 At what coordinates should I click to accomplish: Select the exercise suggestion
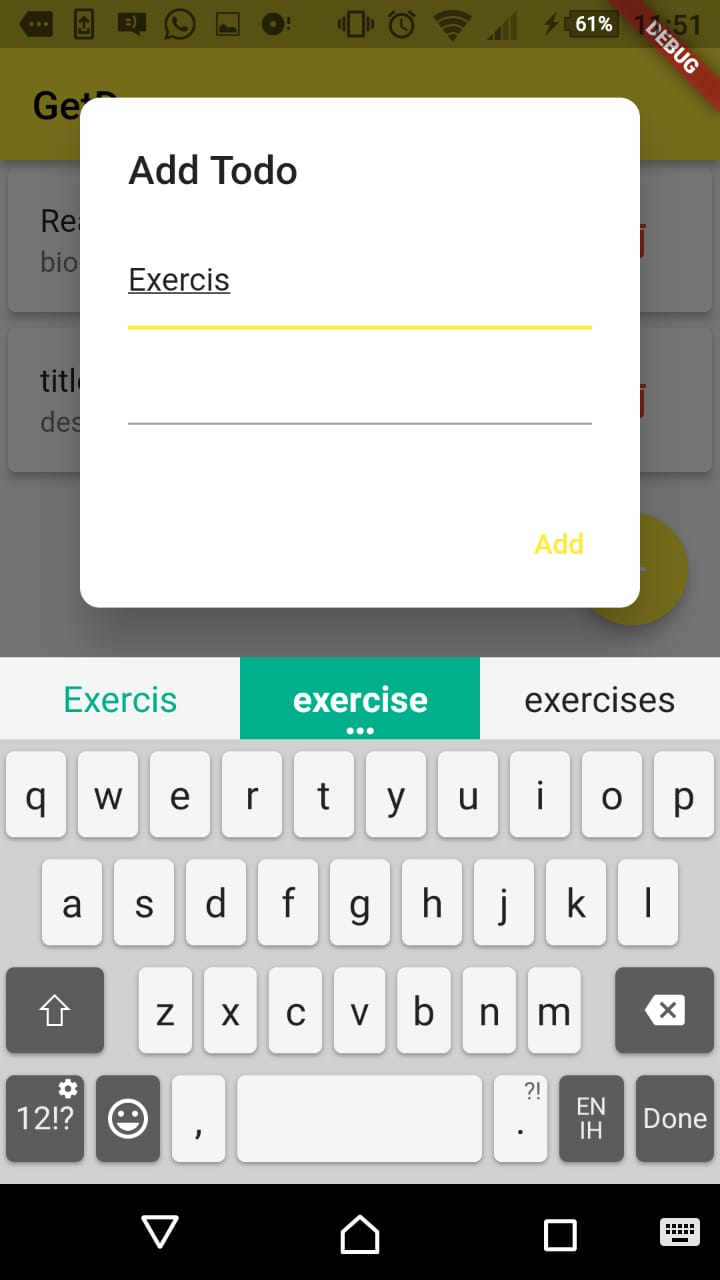(360, 698)
